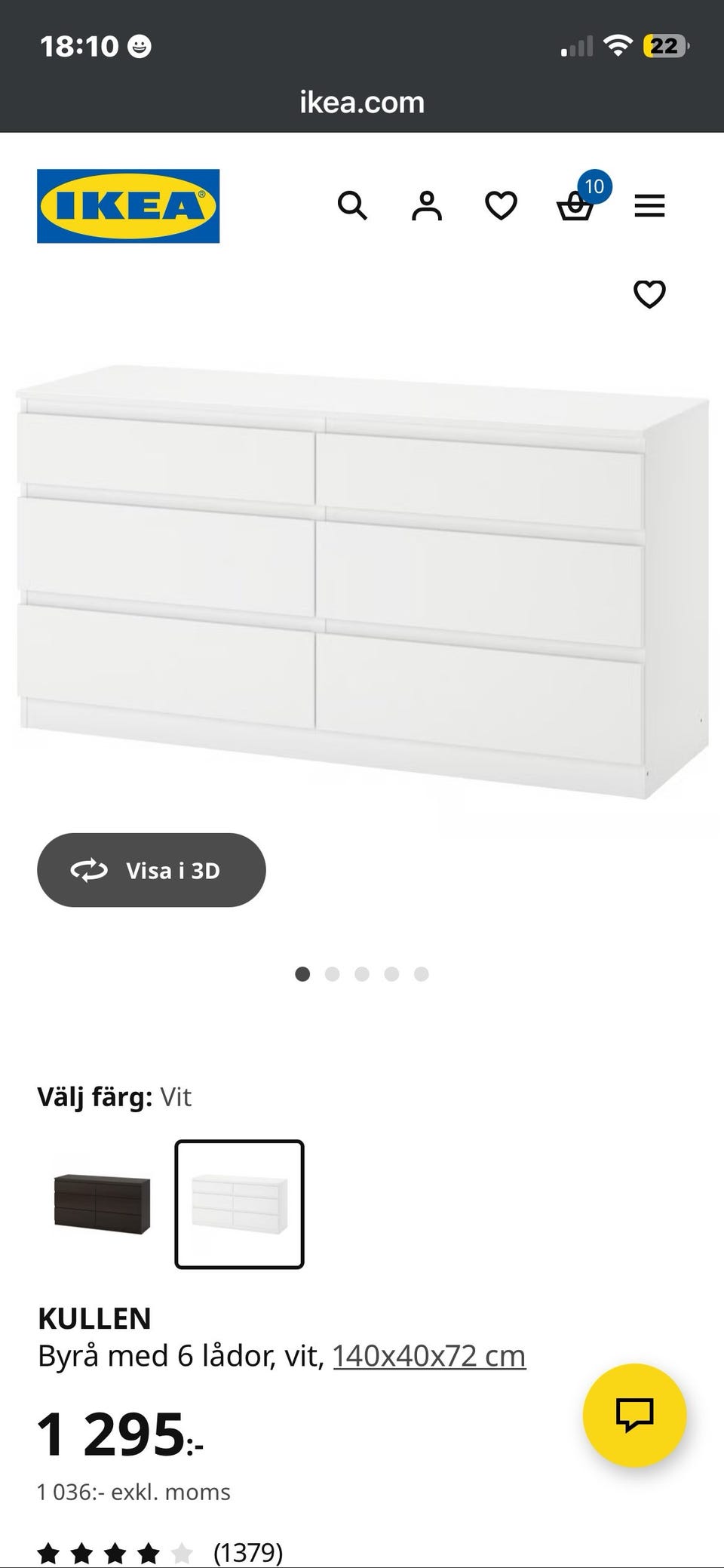724x1568 pixels.
Task: Open the account profile icon
Action: (x=426, y=206)
